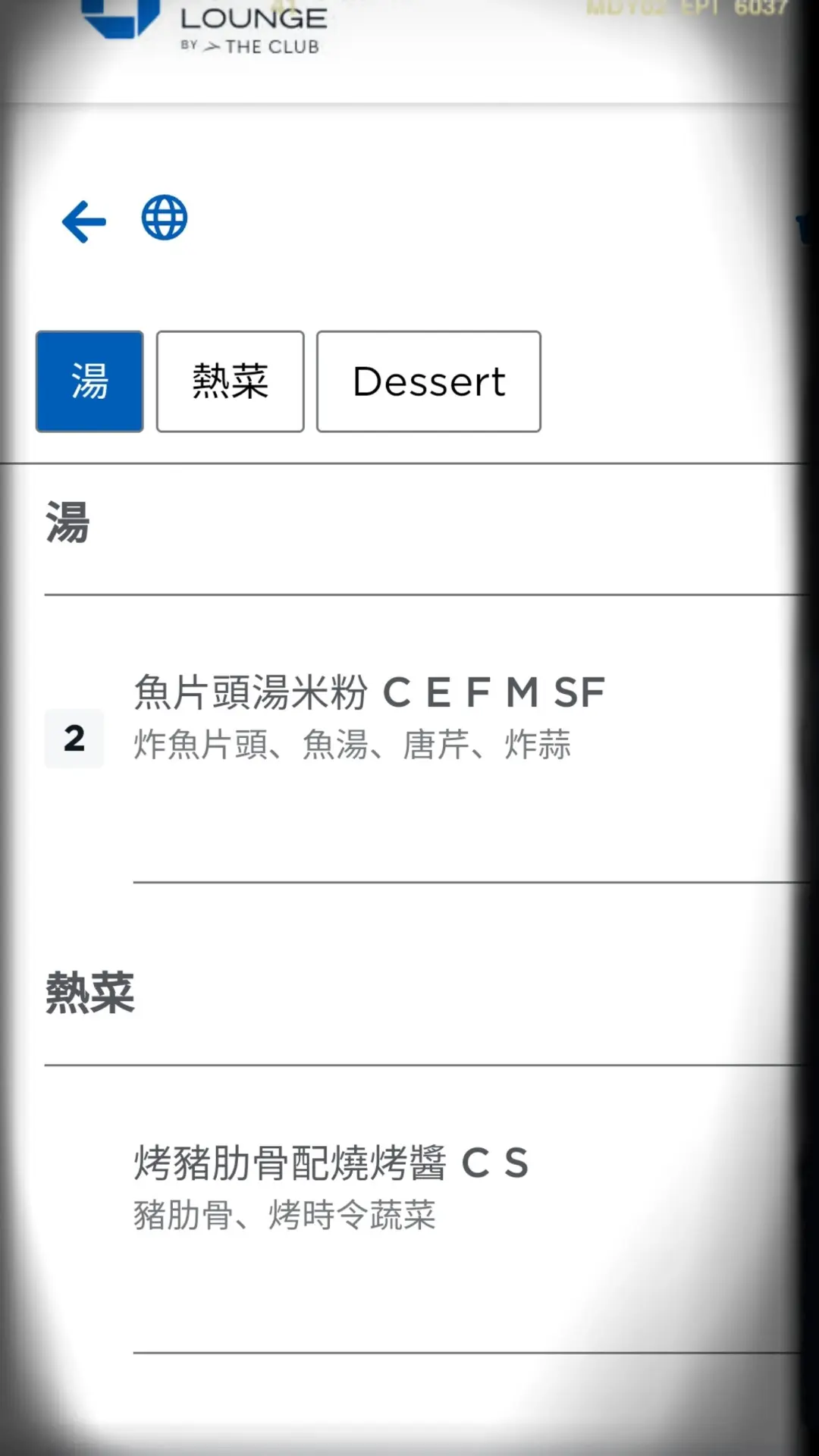The width and height of the screenshot is (819, 1456).
Task: Choose 烤豬肋骨配燒烤醬 from hot dishes
Action: (331, 1186)
